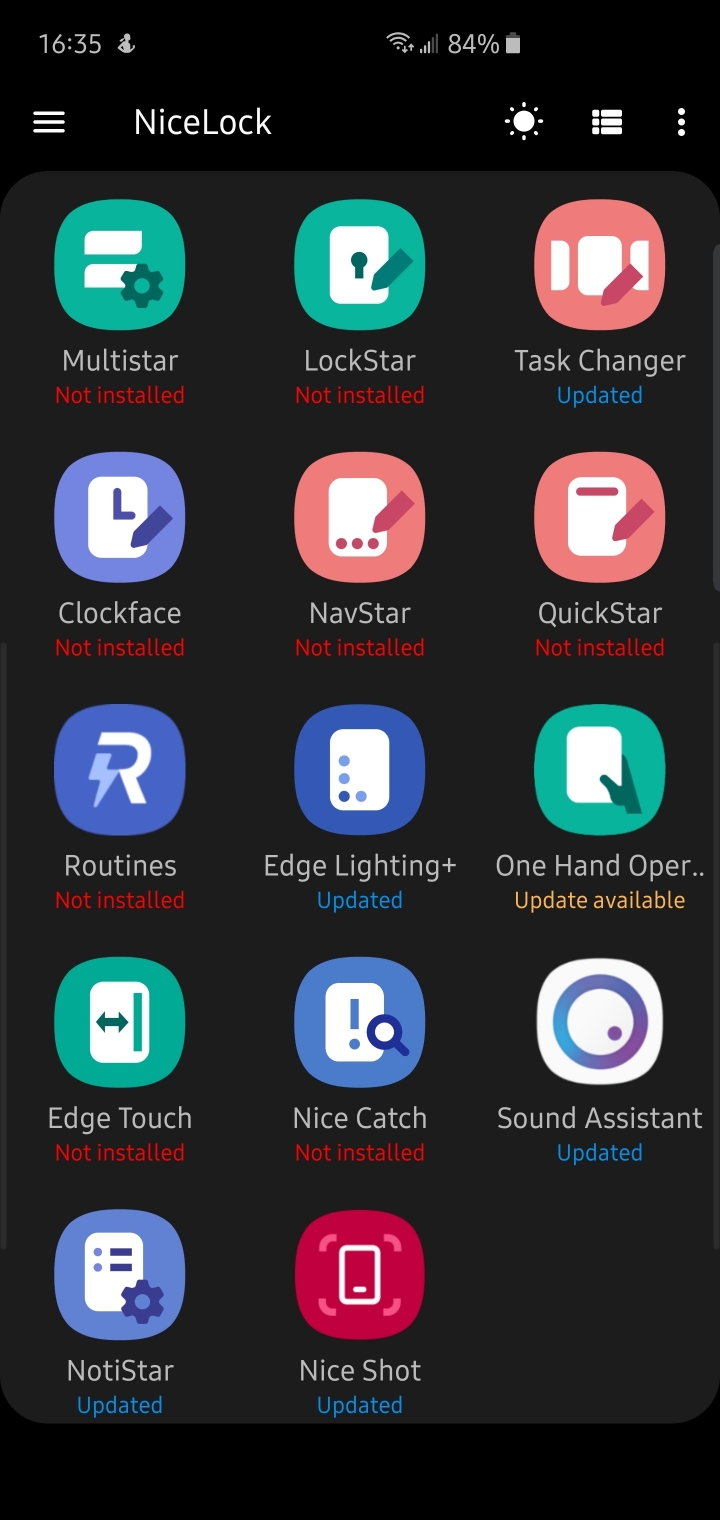720x1520 pixels.
Task: Select the LockStar app
Action: pos(360,265)
